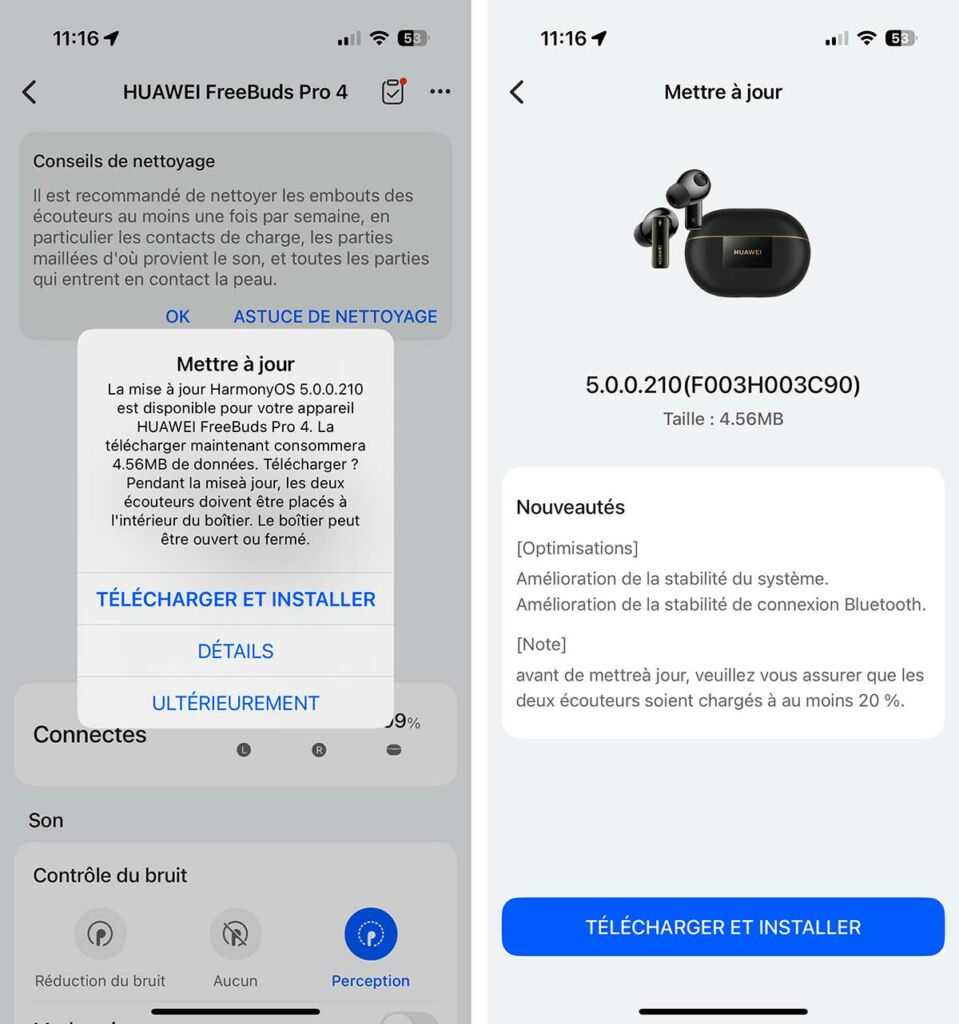Viewport: 959px width, 1024px height.
Task: Open the three-dot overflow menu
Action: point(440,92)
